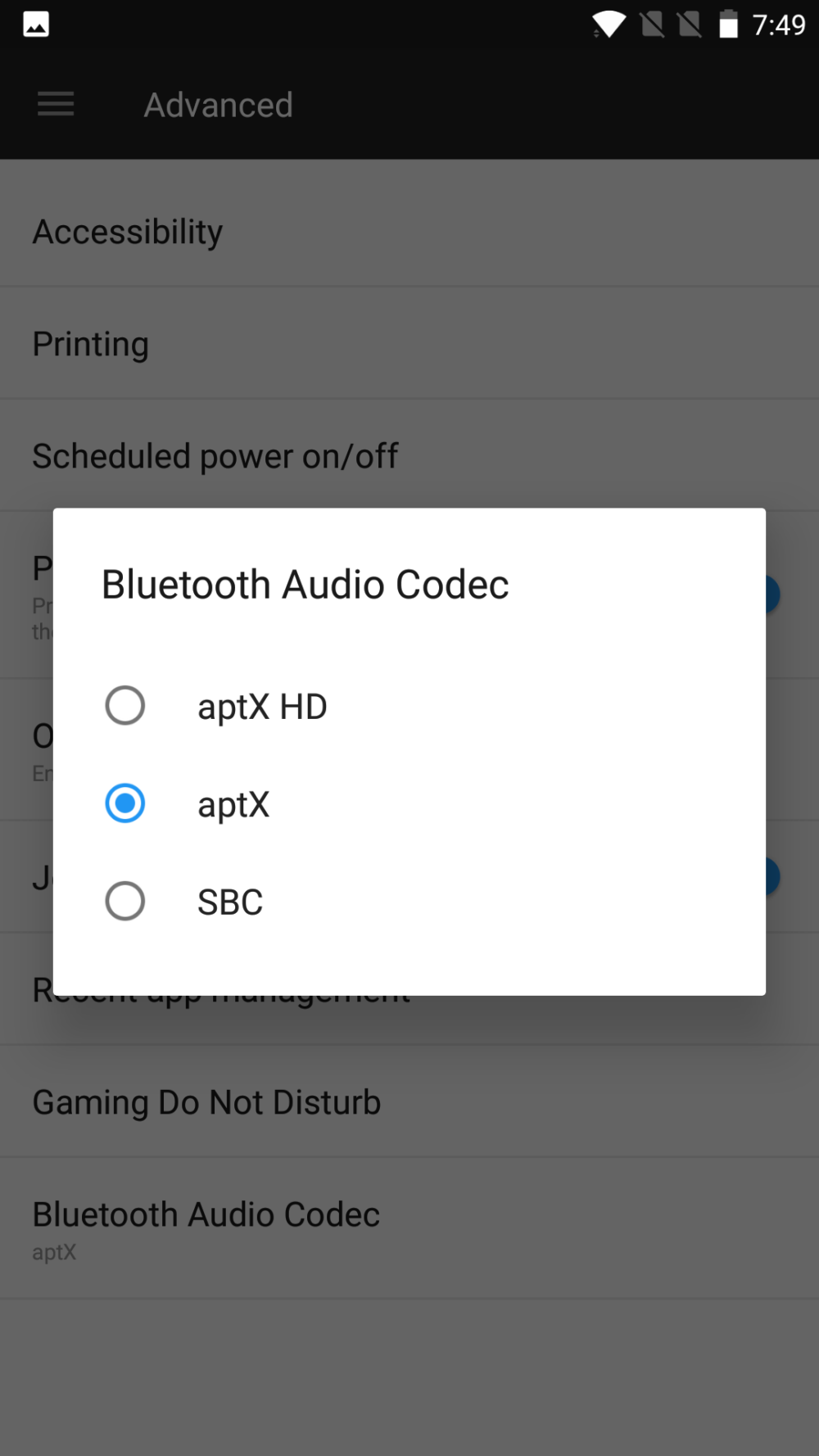This screenshot has width=819, height=1456.
Task: Pick SBC as the Bluetooth codec
Action: click(x=125, y=901)
